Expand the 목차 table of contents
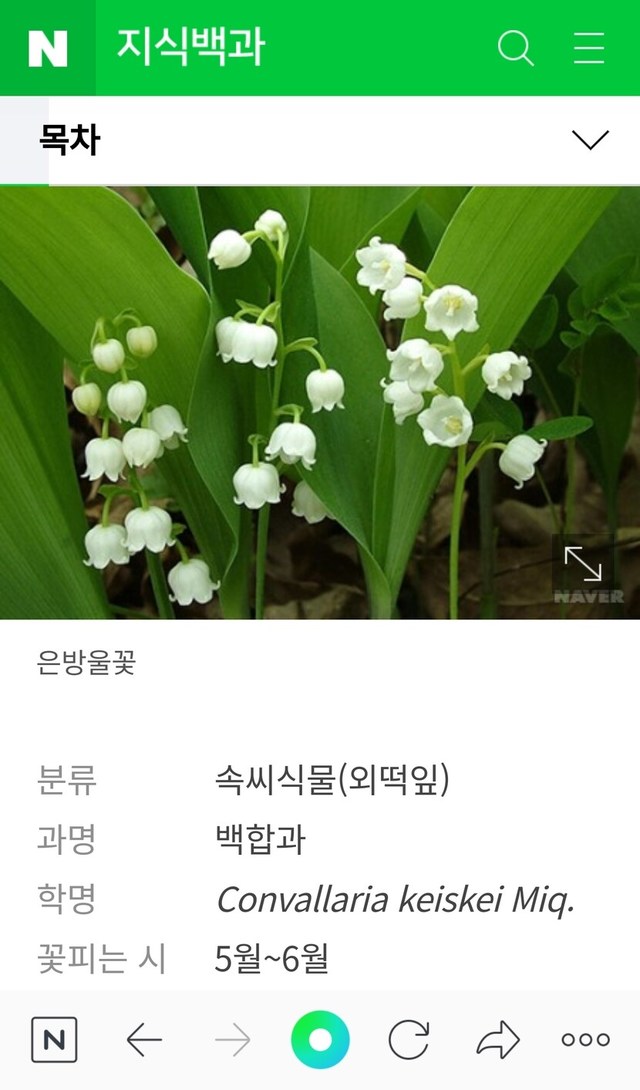Viewport: 640px width, 1090px height. click(x=590, y=140)
